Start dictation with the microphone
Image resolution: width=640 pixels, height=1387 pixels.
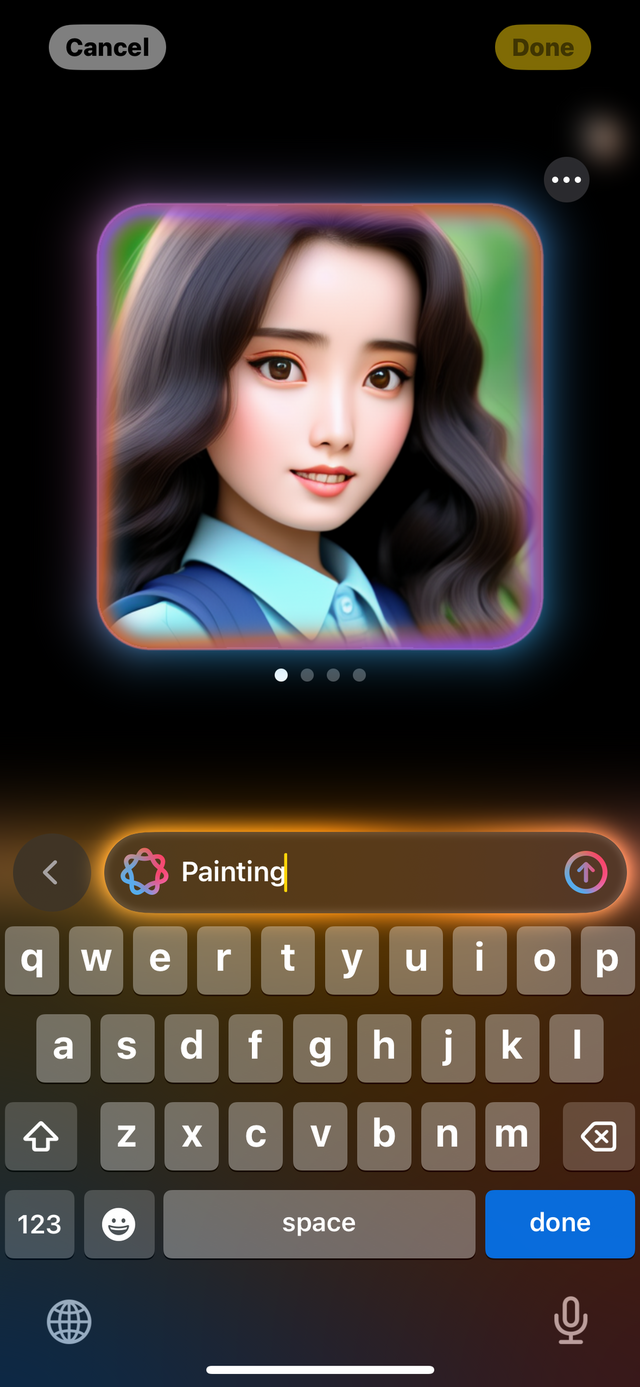coord(570,1321)
